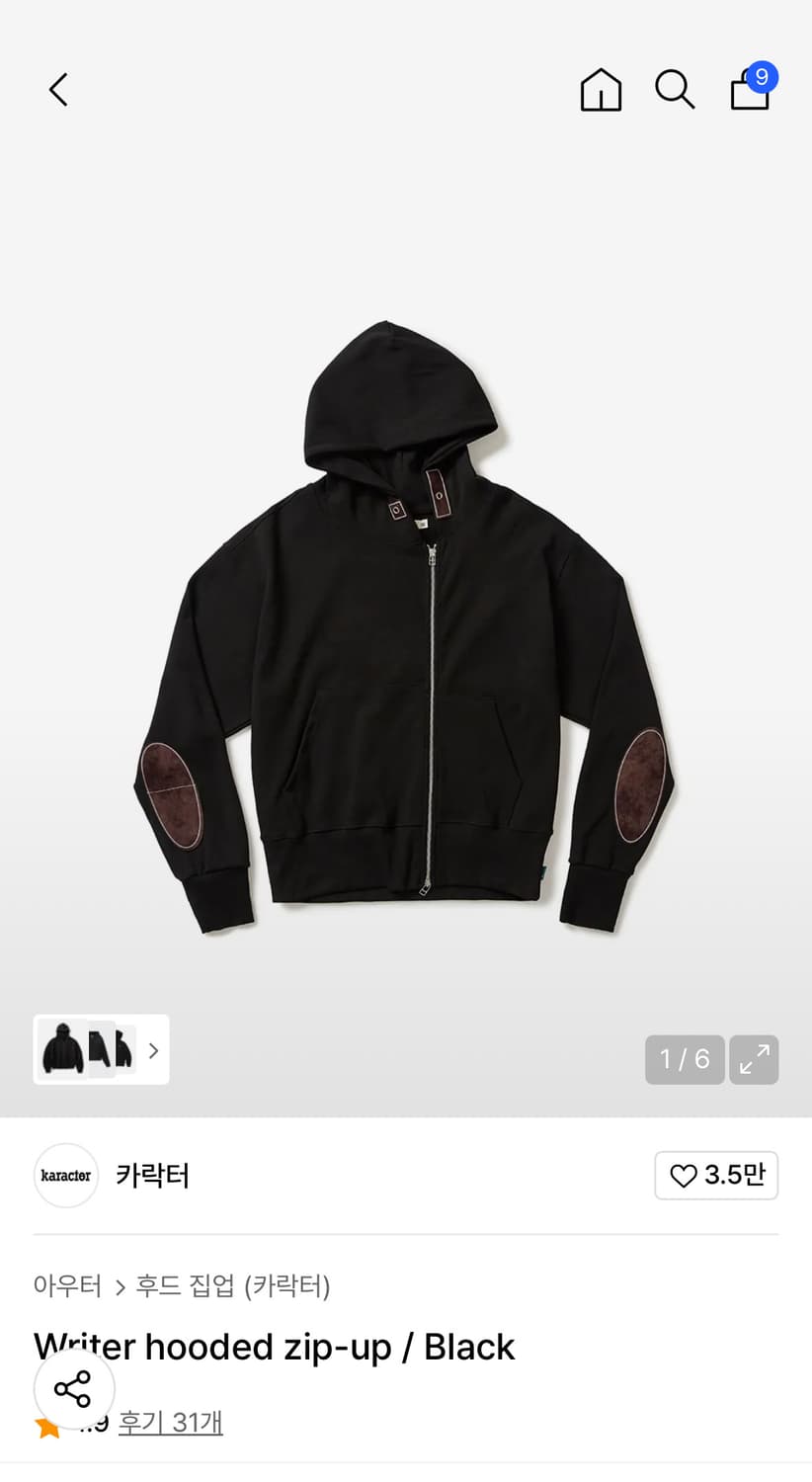Image resolution: width=812 pixels, height=1482 pixels.
Task: Toggle the heart to like the product
Action: (x=684, y=1176)
